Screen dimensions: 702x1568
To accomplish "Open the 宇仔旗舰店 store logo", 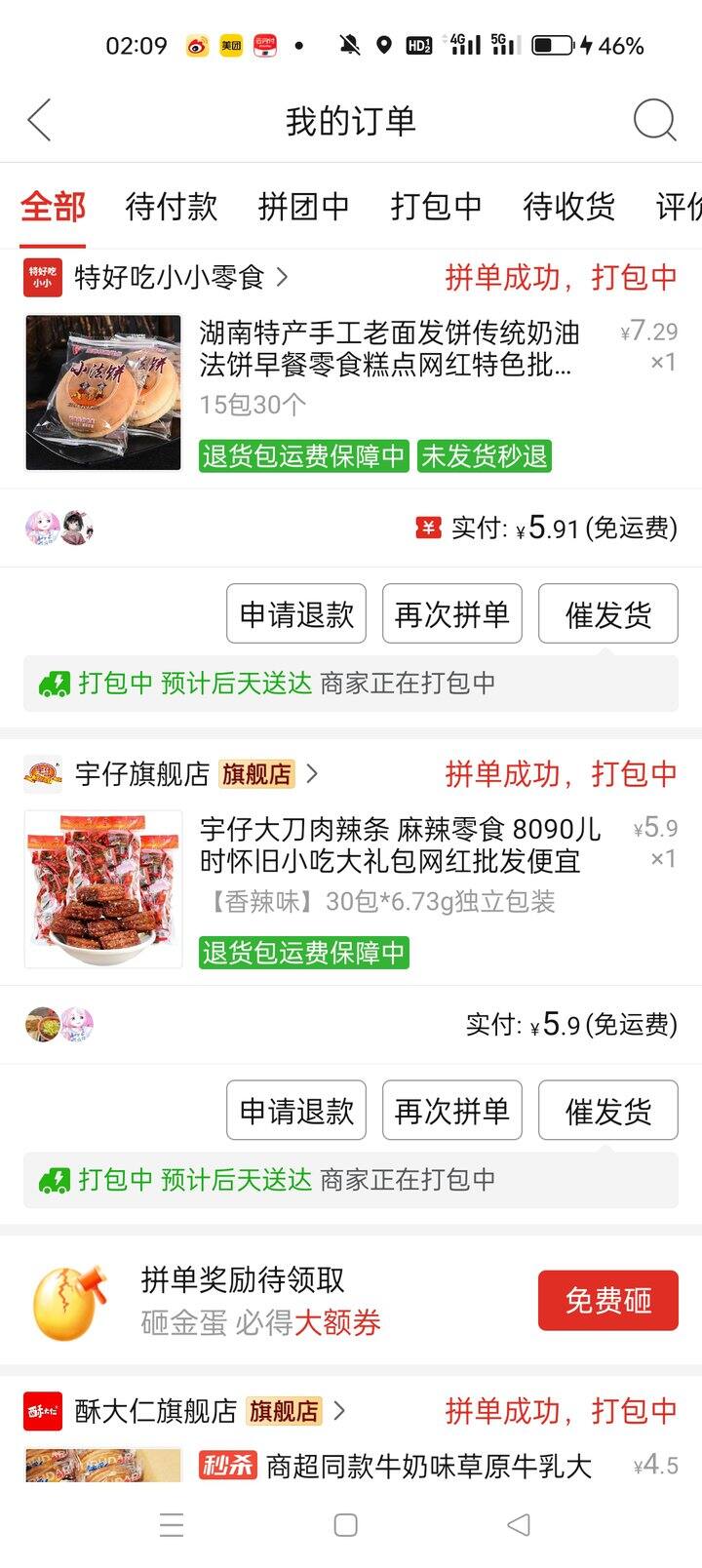I will [43, 774].
